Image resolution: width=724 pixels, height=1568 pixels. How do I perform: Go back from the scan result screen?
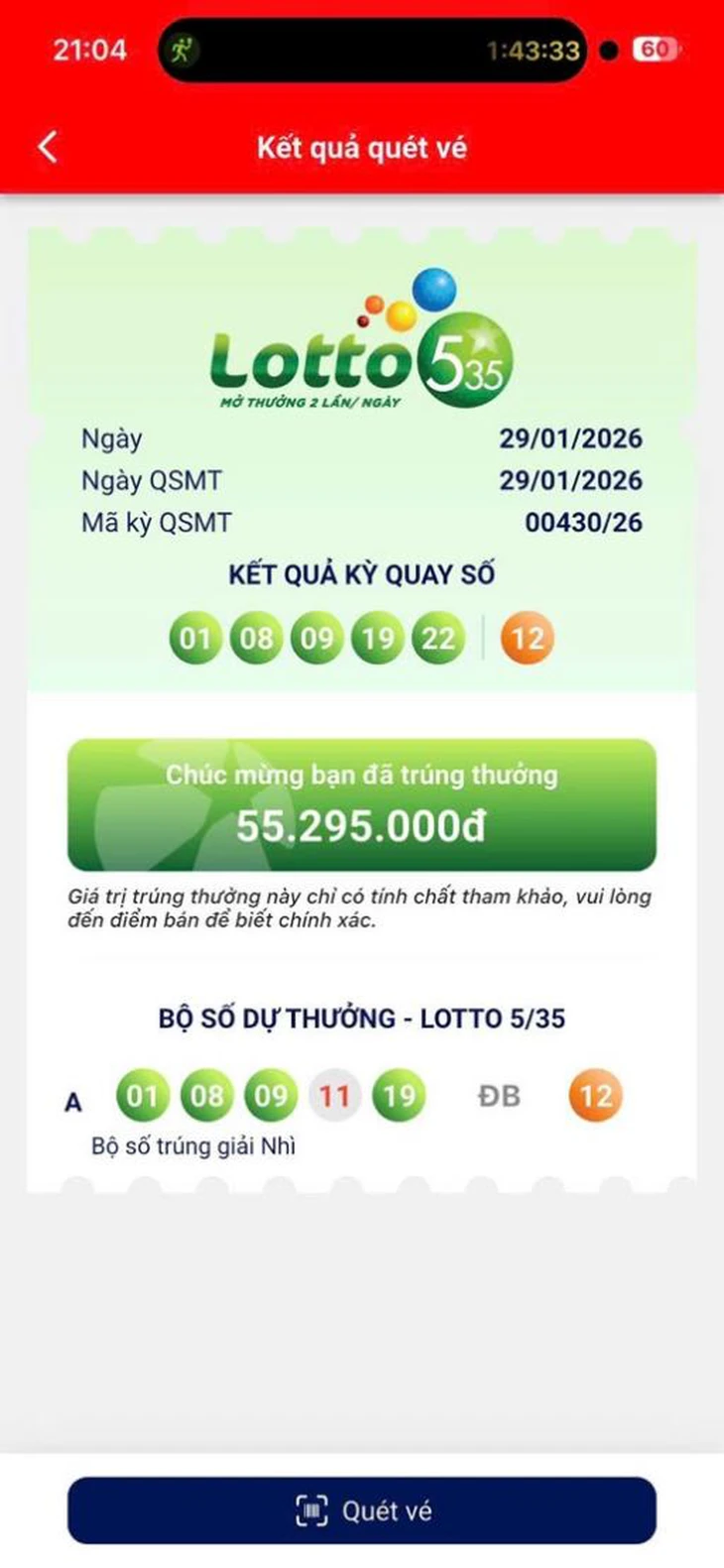[x=48, y=148]
